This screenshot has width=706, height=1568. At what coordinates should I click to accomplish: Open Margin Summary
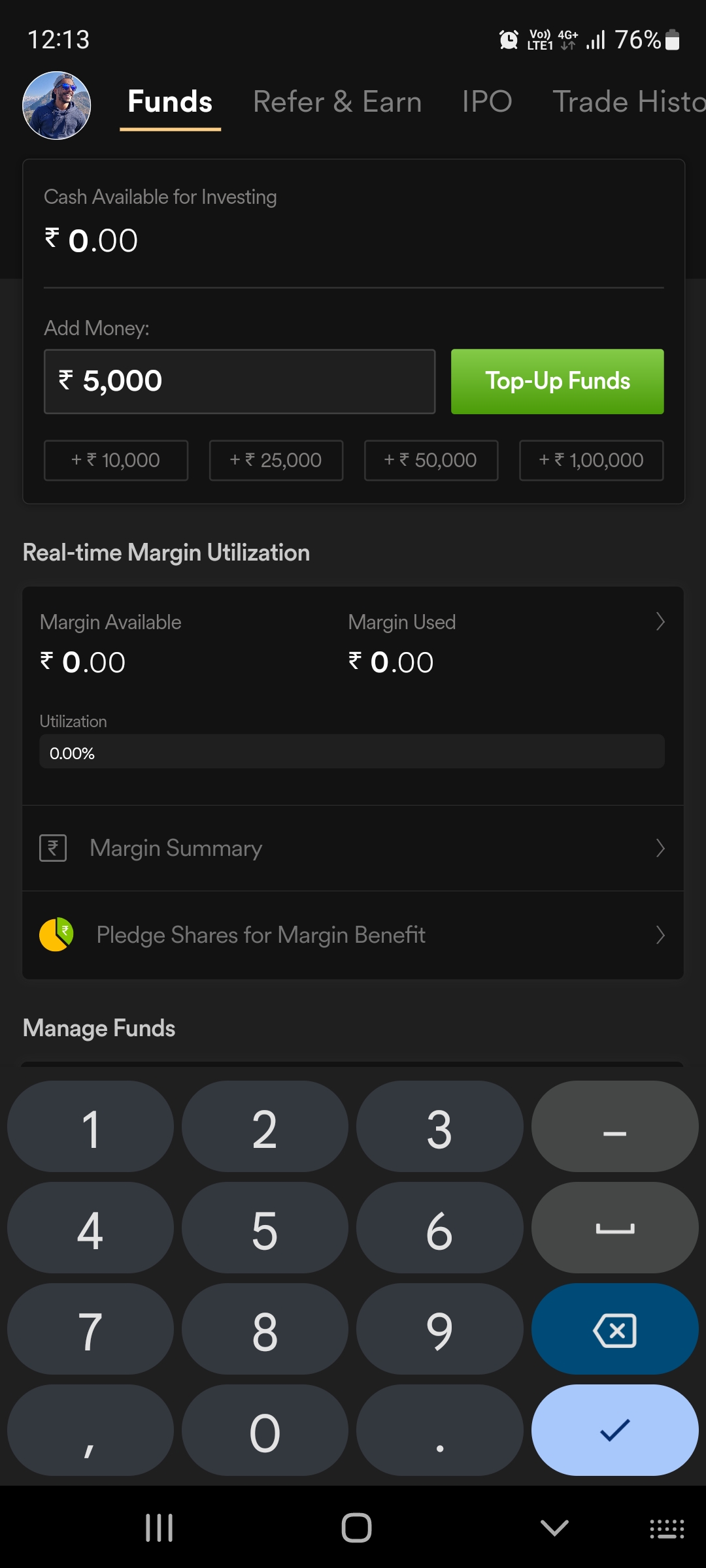[353, 848]
